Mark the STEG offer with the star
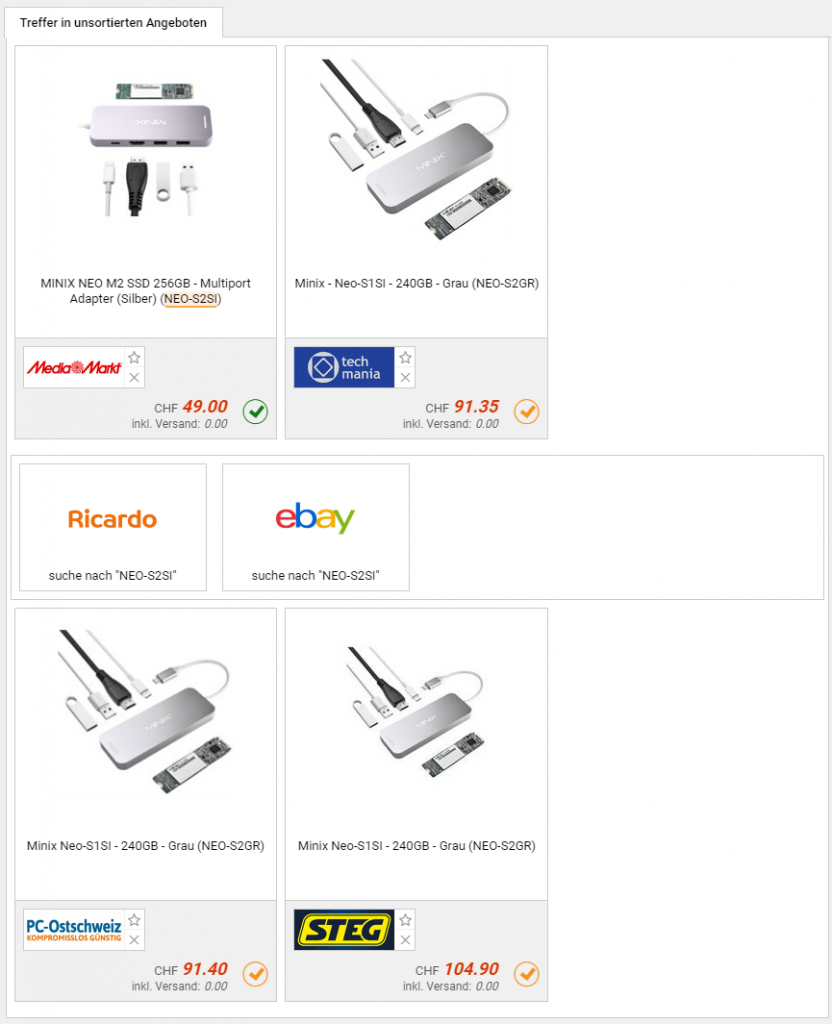 point(405,920)
